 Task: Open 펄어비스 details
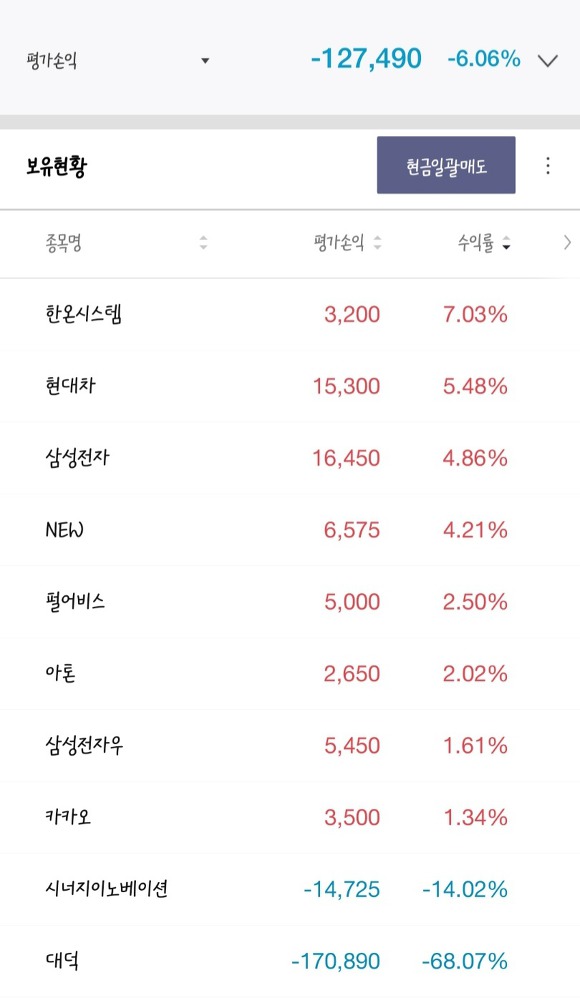coord(290,601)
